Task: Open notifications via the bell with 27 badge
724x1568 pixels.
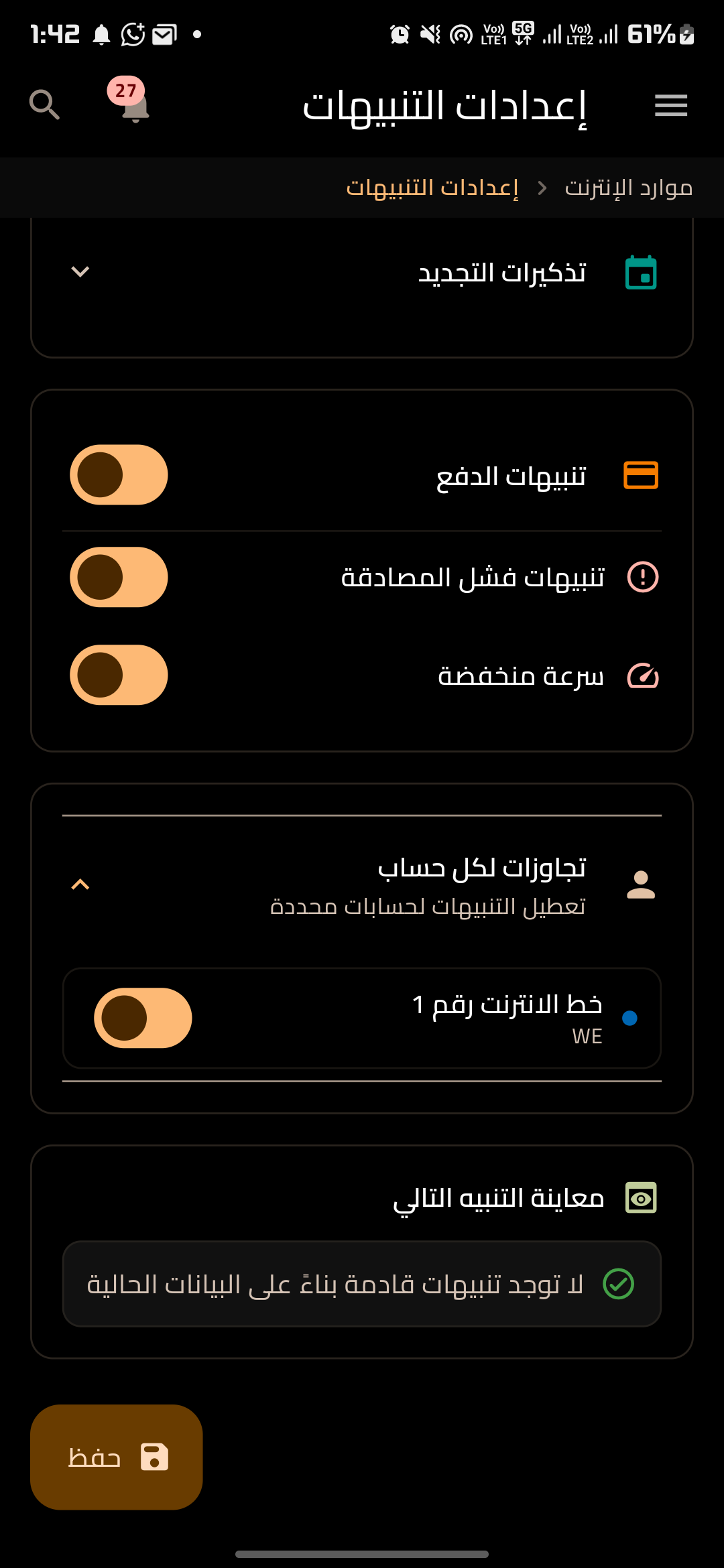Action: (133, 107)
